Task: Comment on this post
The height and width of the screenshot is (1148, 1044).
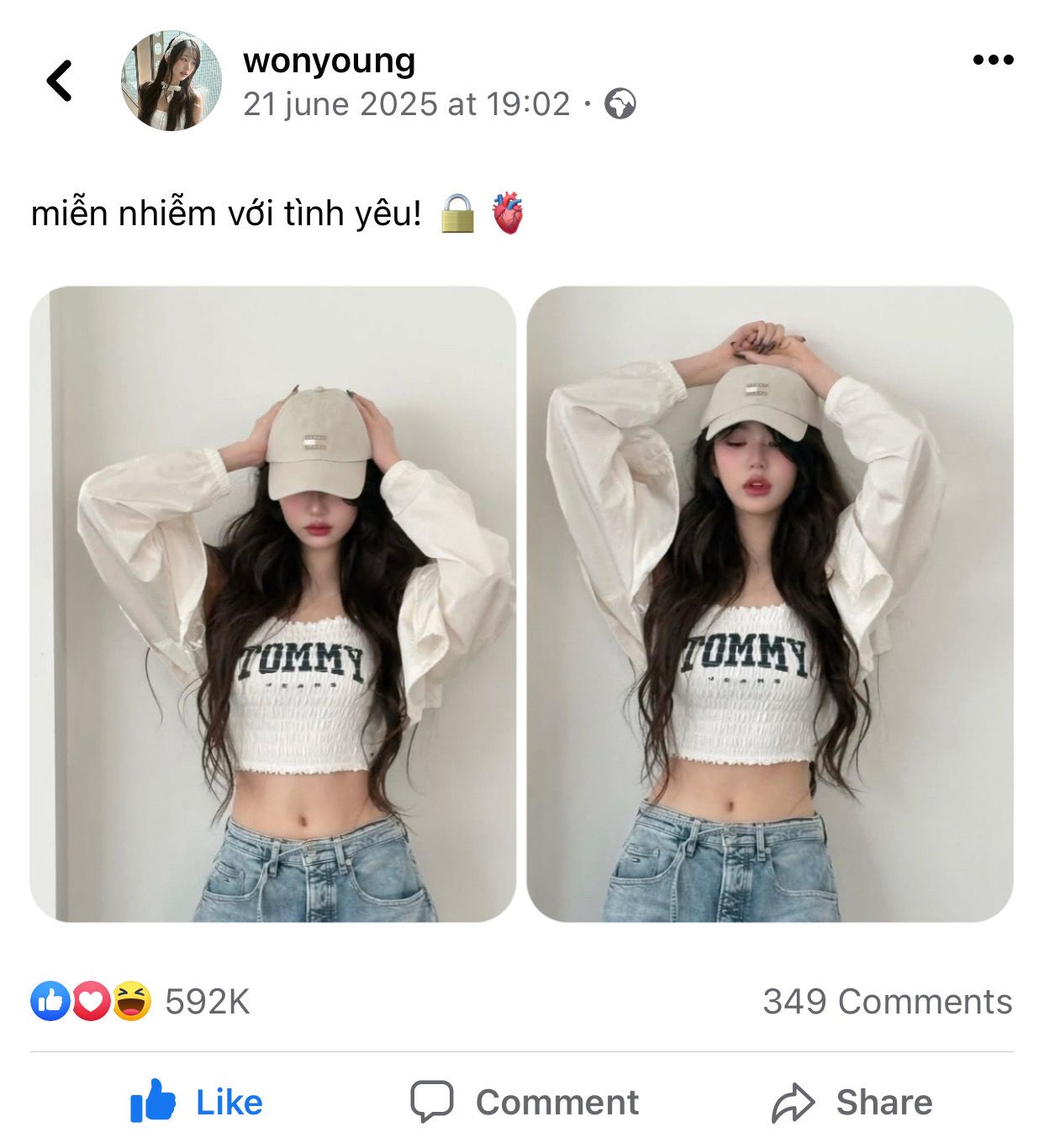Action: 525,1102
